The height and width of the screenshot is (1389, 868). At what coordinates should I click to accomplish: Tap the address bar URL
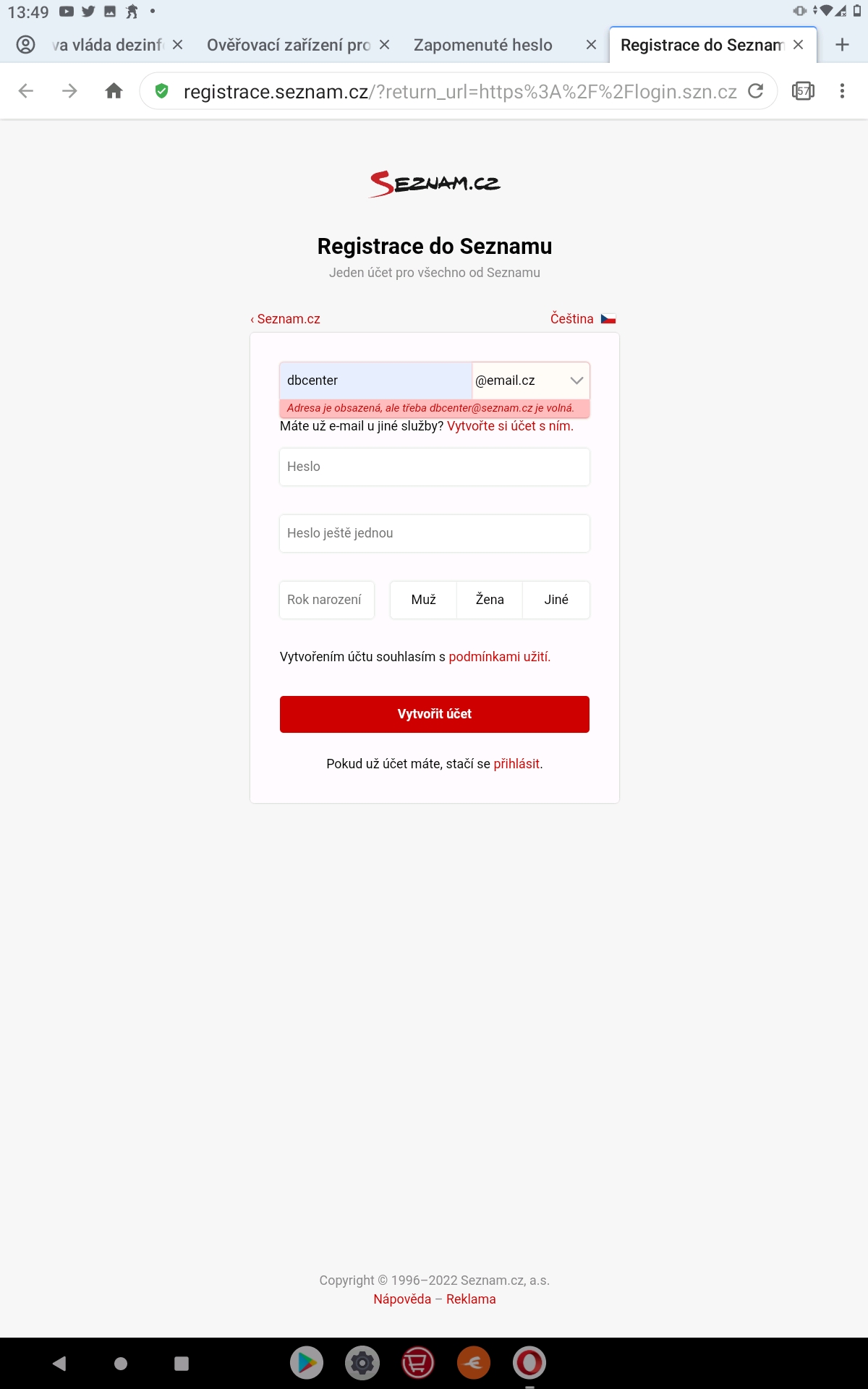460,92
